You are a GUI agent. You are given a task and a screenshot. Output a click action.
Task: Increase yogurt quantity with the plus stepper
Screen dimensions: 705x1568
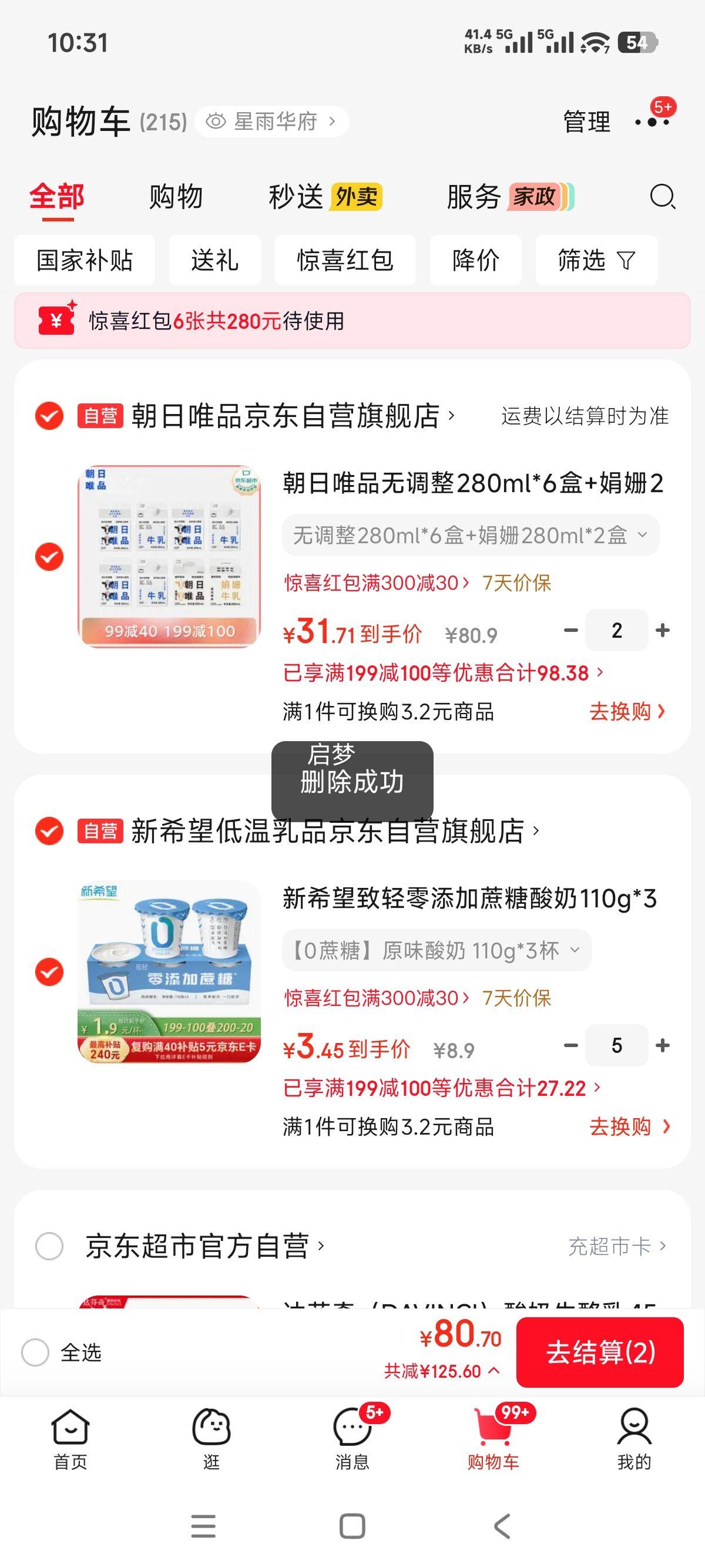663,1046
